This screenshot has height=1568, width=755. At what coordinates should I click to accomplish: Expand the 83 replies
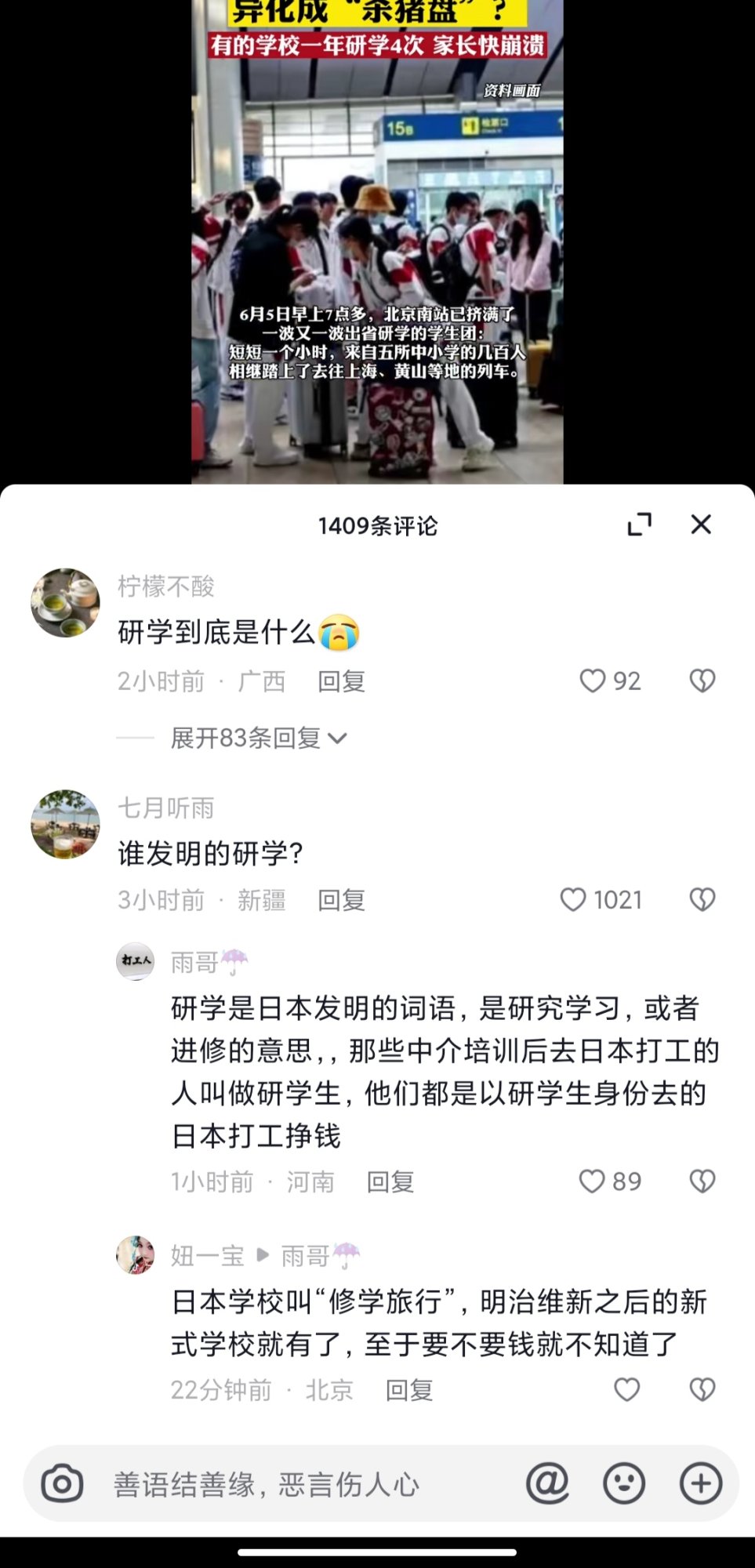pos(258,738)
